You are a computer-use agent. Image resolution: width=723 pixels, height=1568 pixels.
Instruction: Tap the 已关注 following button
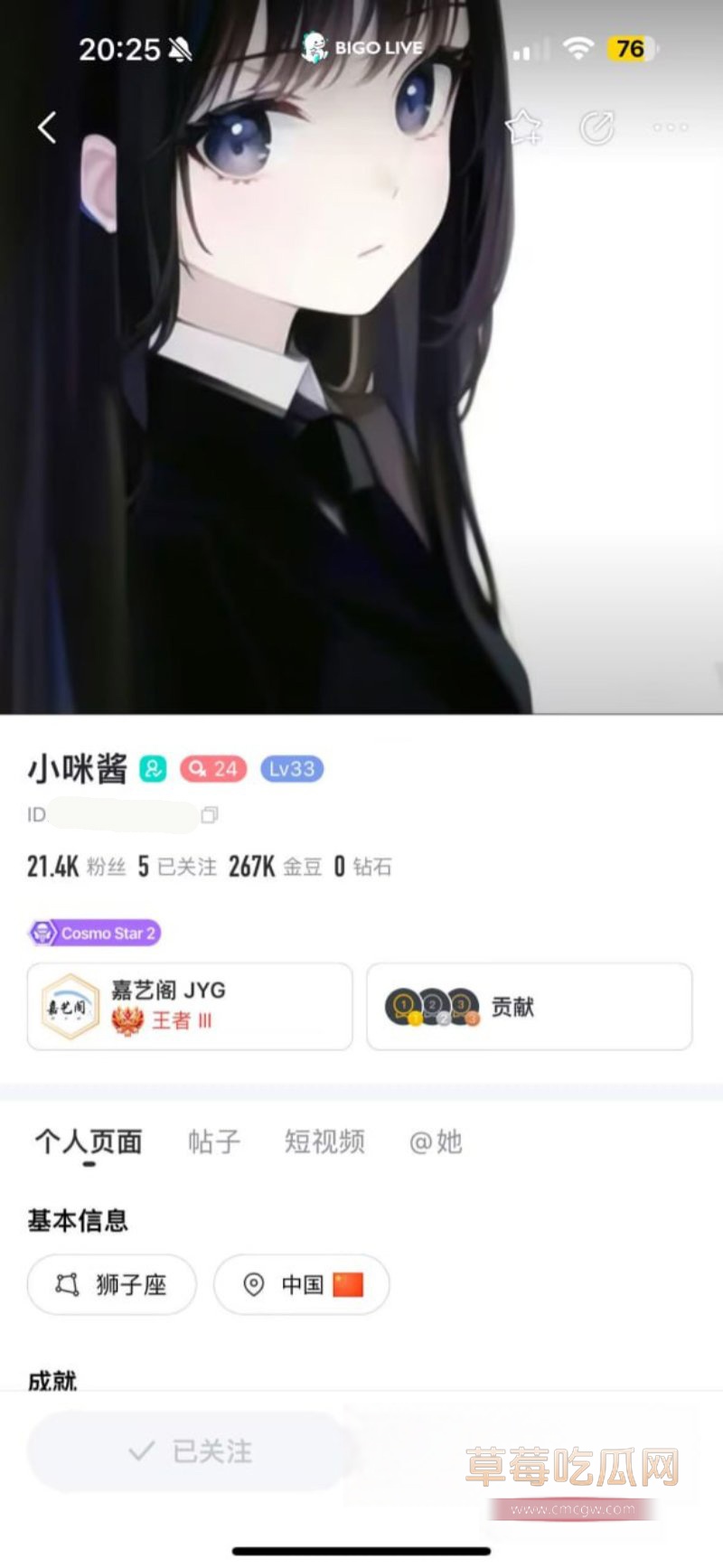coord(190,1451)
